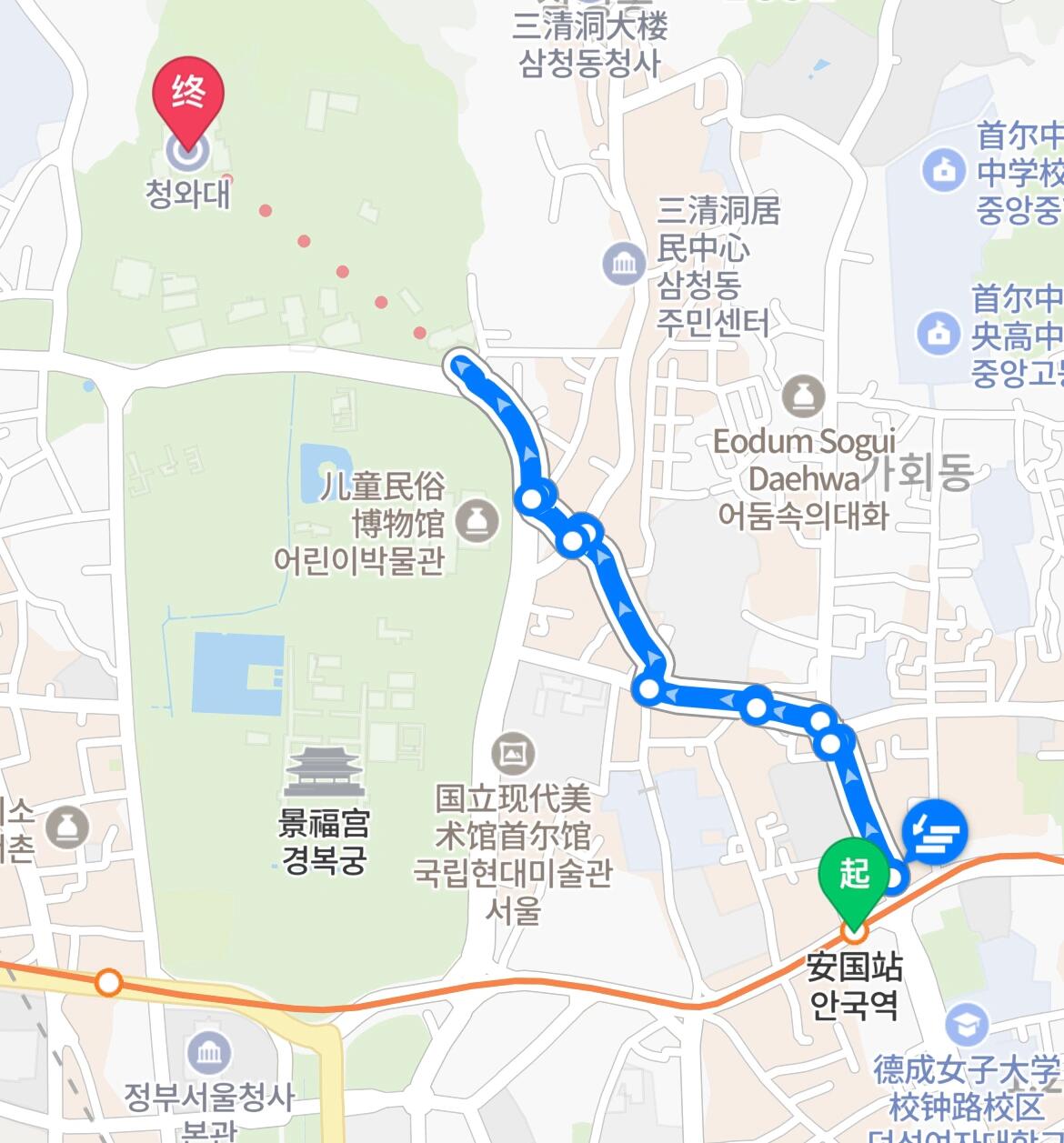Select the 首尔中央高中 school marker

(x=939, y=333)
